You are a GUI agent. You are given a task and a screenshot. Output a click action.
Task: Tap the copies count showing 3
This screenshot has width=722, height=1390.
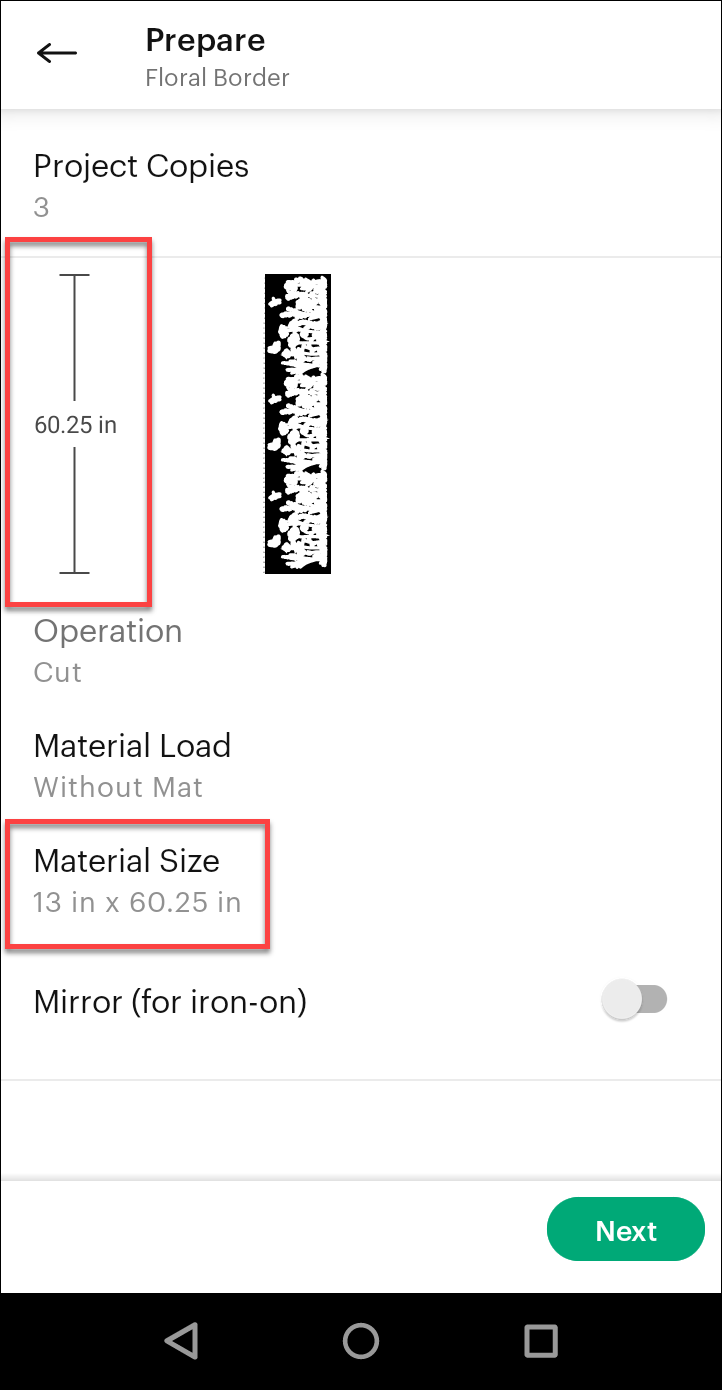pos(41,208)
